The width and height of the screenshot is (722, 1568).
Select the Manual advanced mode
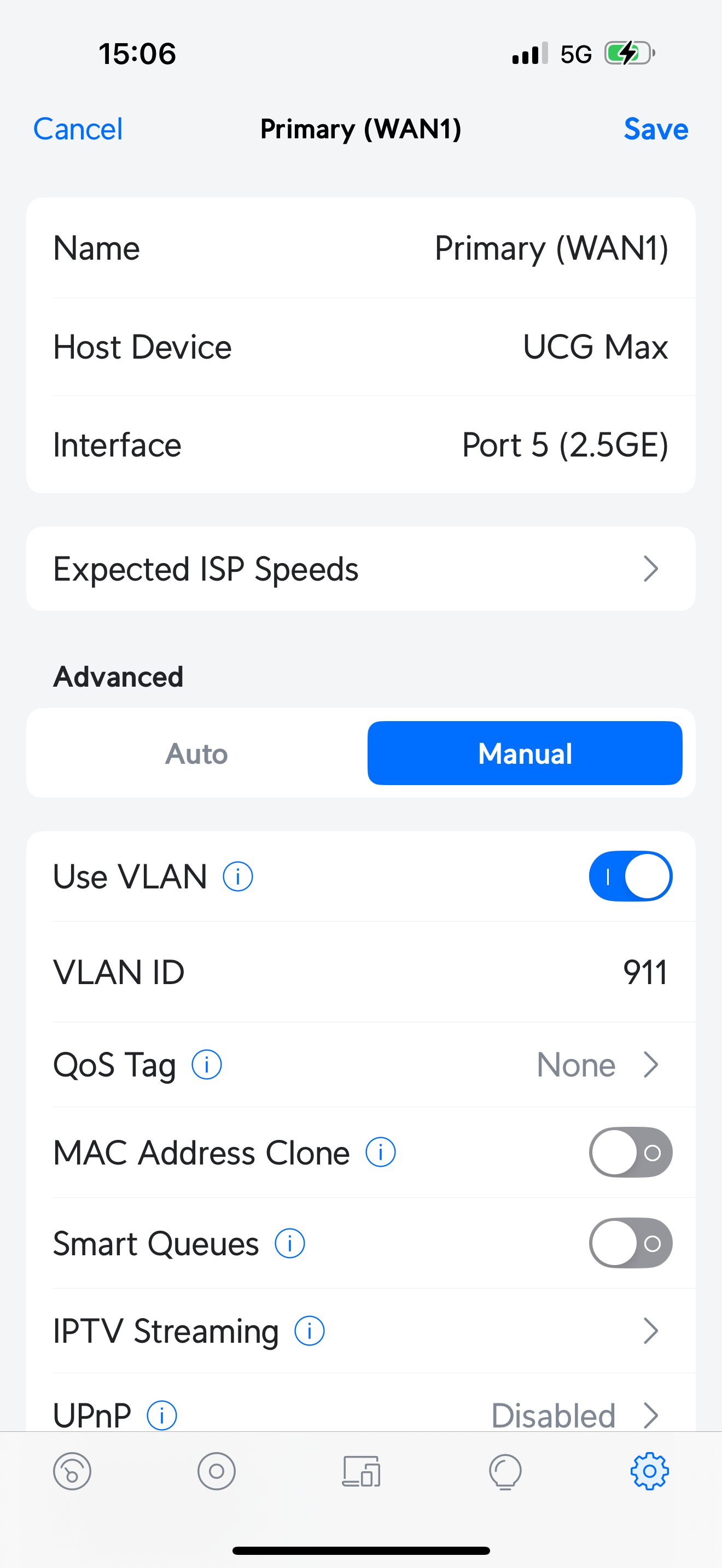[x=525, y=753]
